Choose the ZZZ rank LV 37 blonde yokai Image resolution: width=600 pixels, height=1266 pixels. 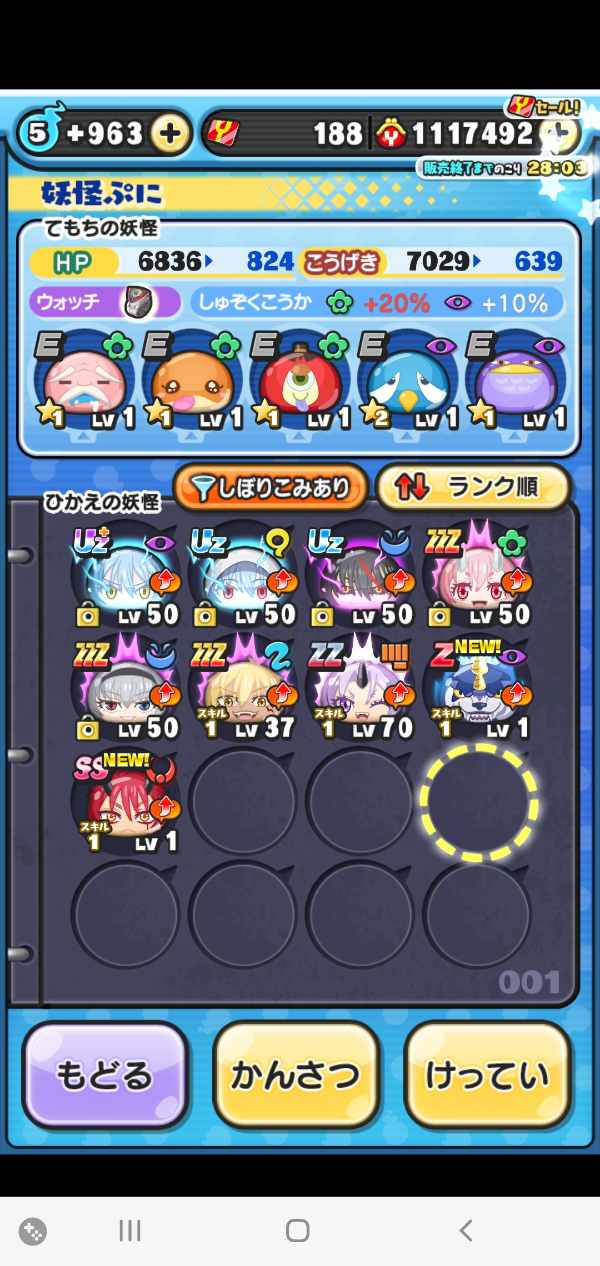(x=243, y=687)
